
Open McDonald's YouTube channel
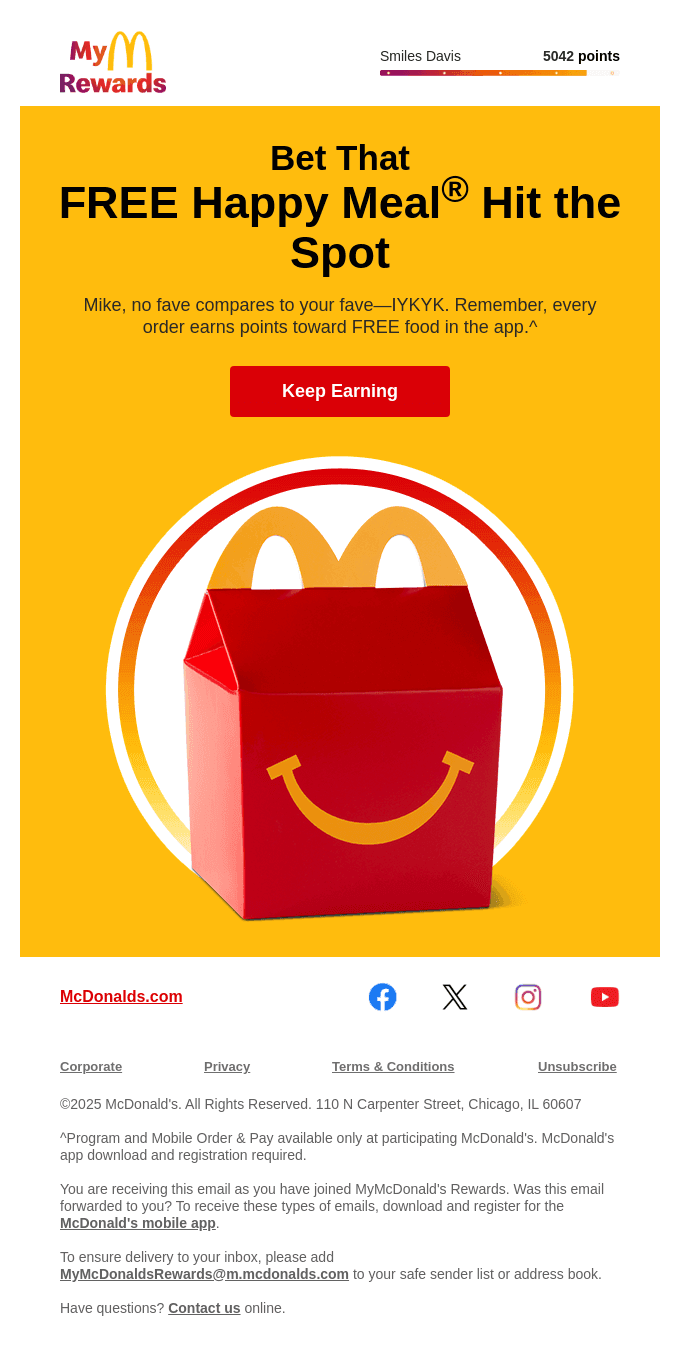pyautogui.click(x=604, y=997)
